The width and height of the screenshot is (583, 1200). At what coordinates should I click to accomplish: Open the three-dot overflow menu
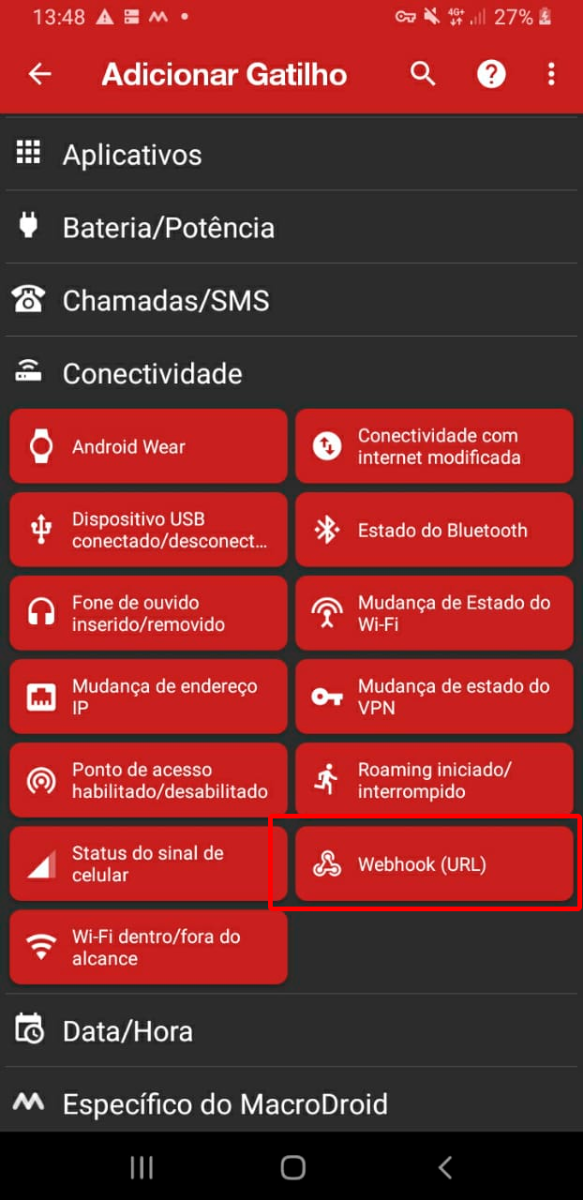tap(551, 75)
